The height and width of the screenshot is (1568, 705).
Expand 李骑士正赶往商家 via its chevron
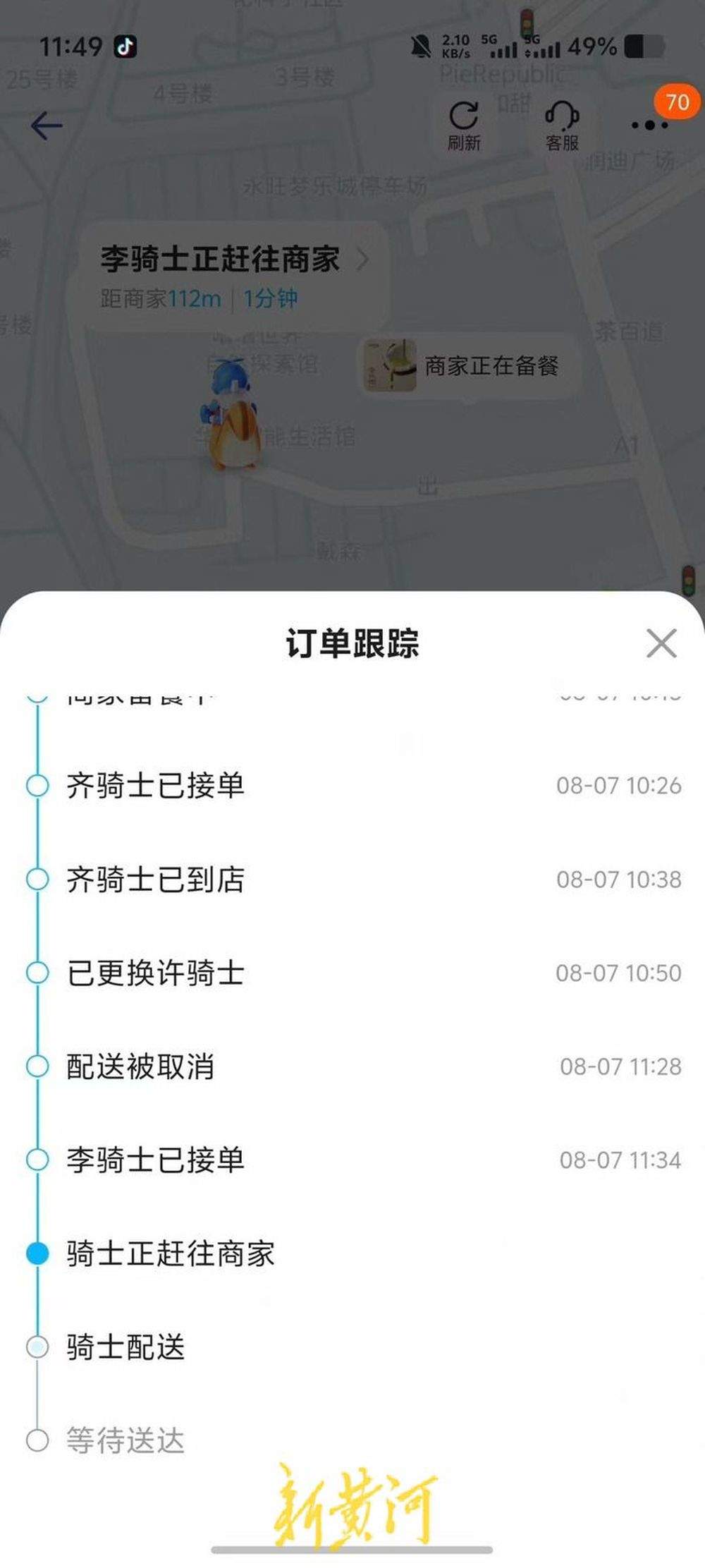click(364, 259)
